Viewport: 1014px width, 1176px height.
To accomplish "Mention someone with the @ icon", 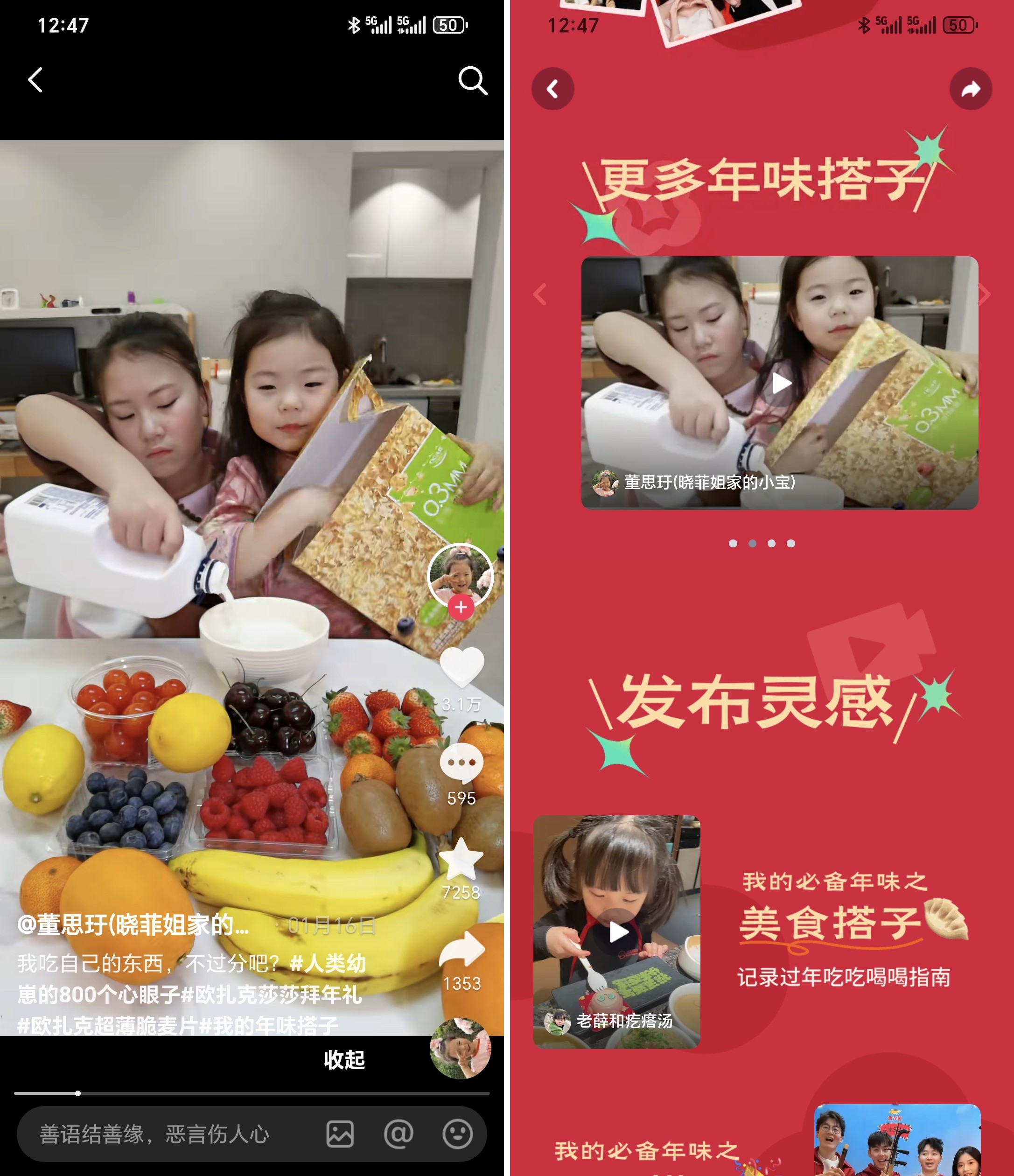I will (399, 1134).
